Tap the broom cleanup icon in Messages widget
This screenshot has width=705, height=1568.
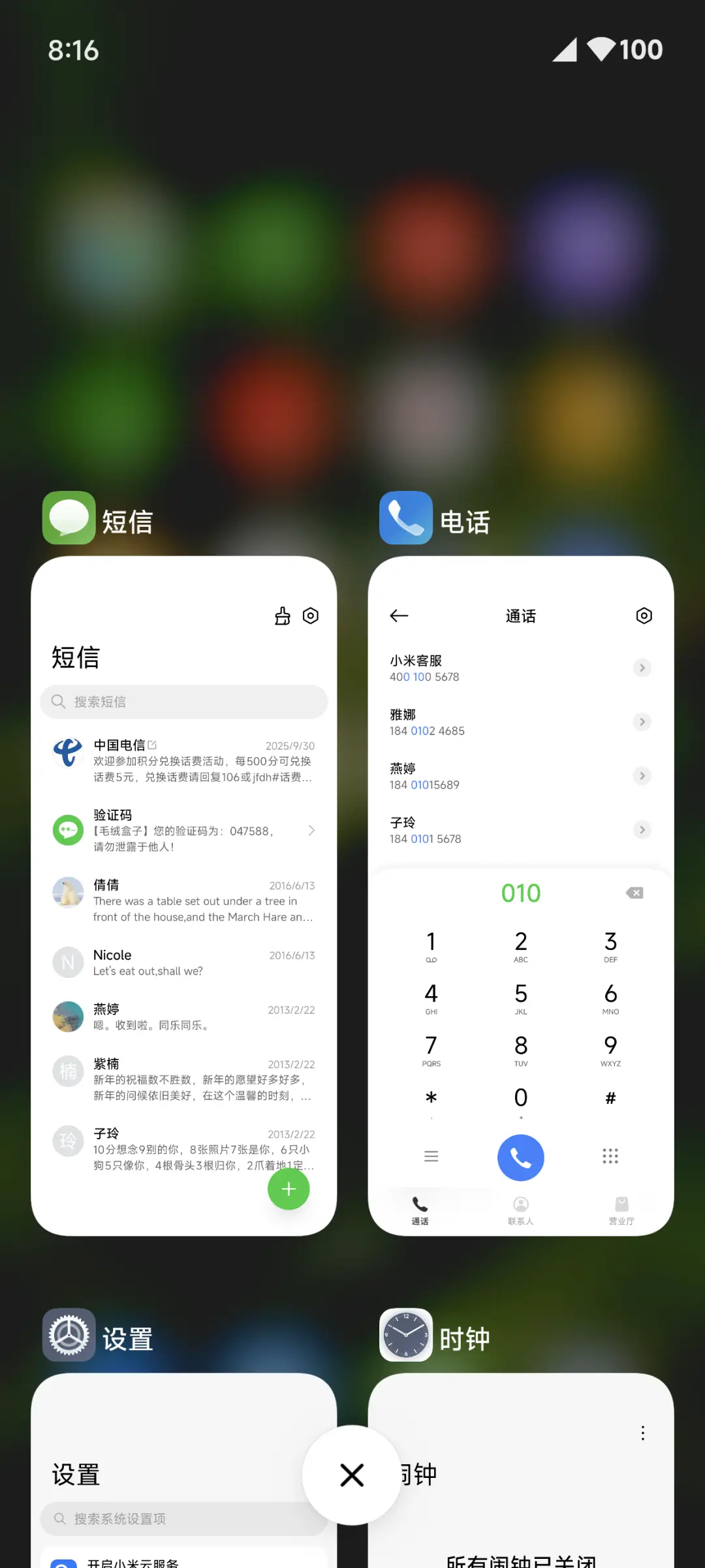(x=282, y=616)
